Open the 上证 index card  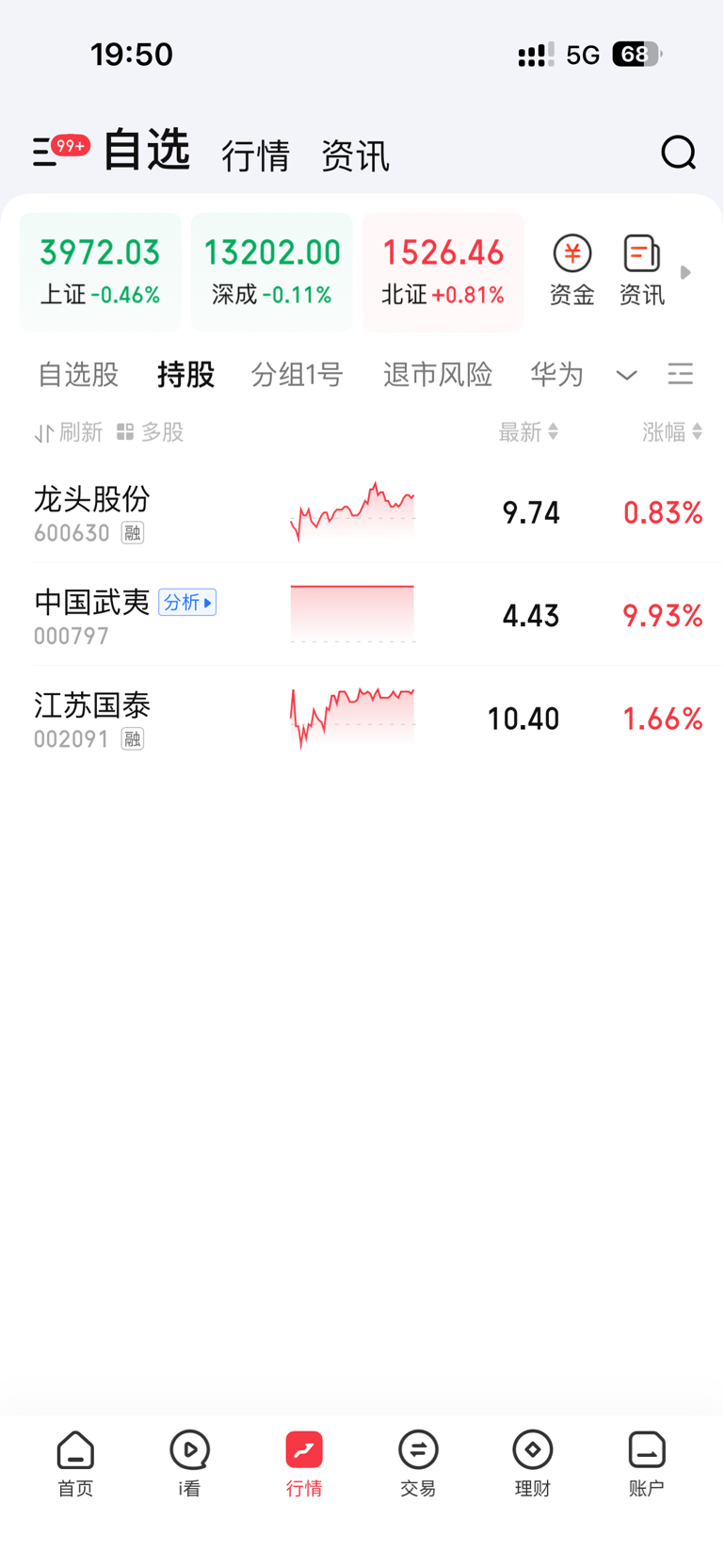(x=100, y=271)
